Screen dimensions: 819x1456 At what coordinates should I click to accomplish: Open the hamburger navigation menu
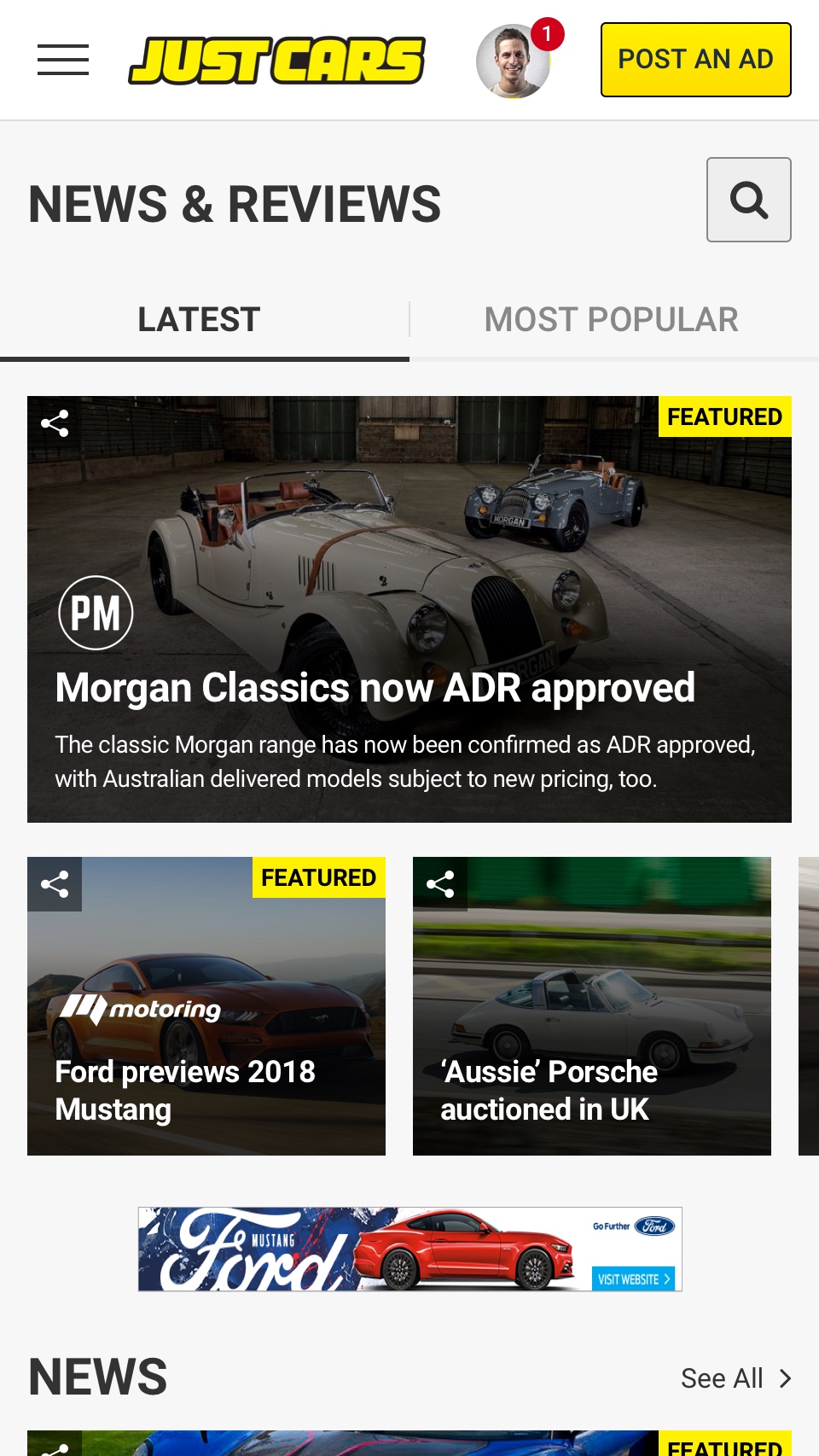(63, 60)
